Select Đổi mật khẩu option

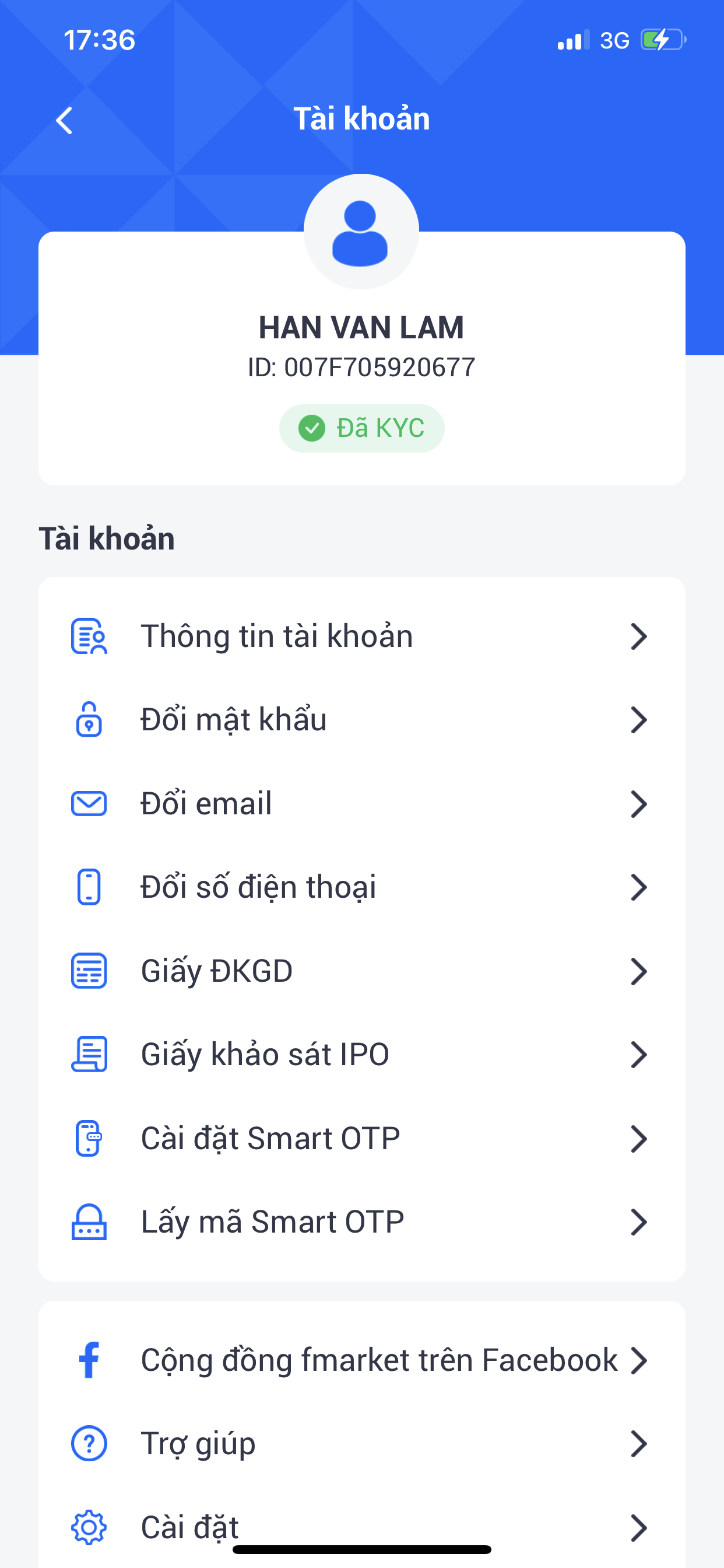click(x=361, y=720)
